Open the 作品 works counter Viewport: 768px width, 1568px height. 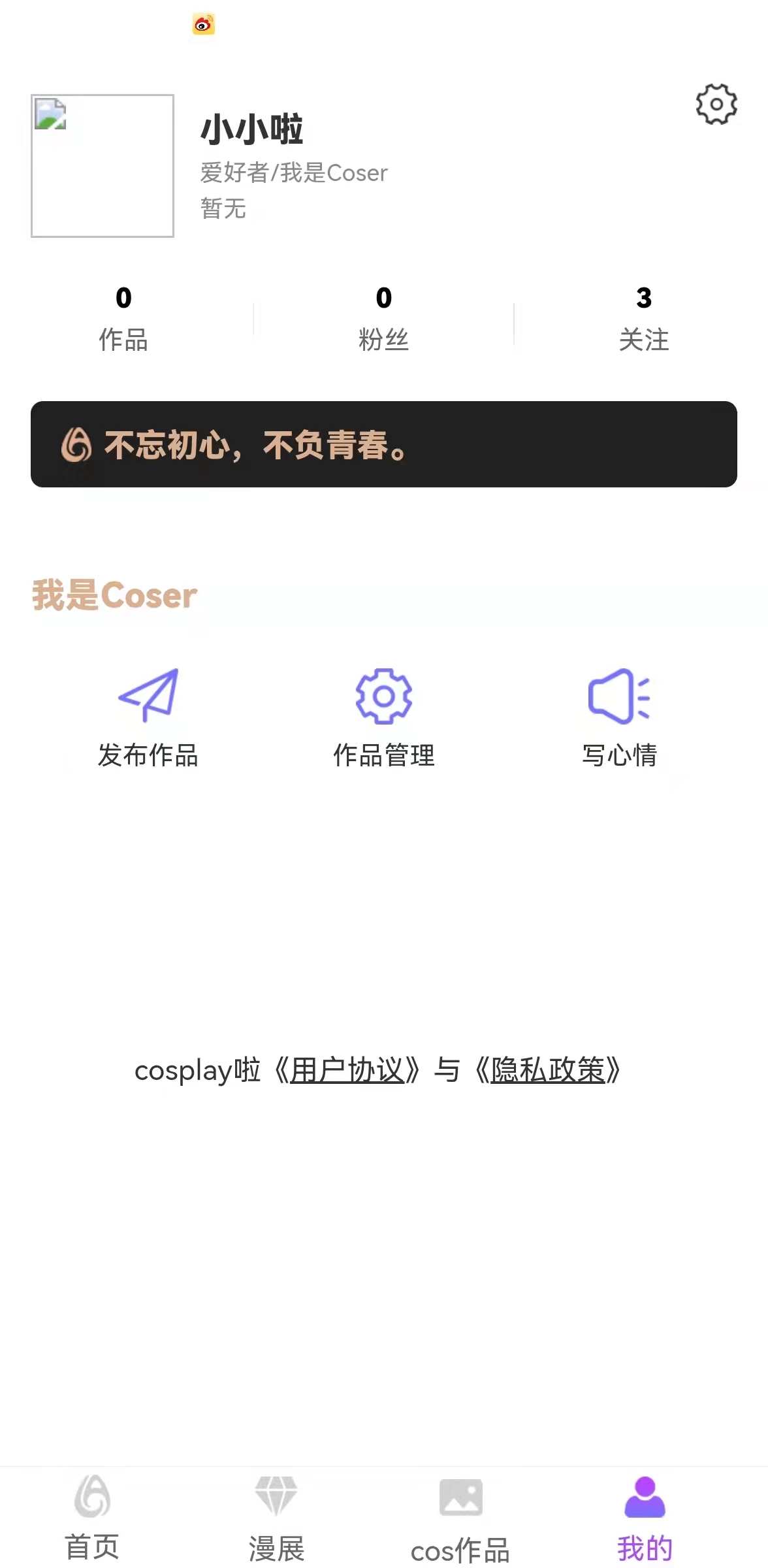point(123,317)
